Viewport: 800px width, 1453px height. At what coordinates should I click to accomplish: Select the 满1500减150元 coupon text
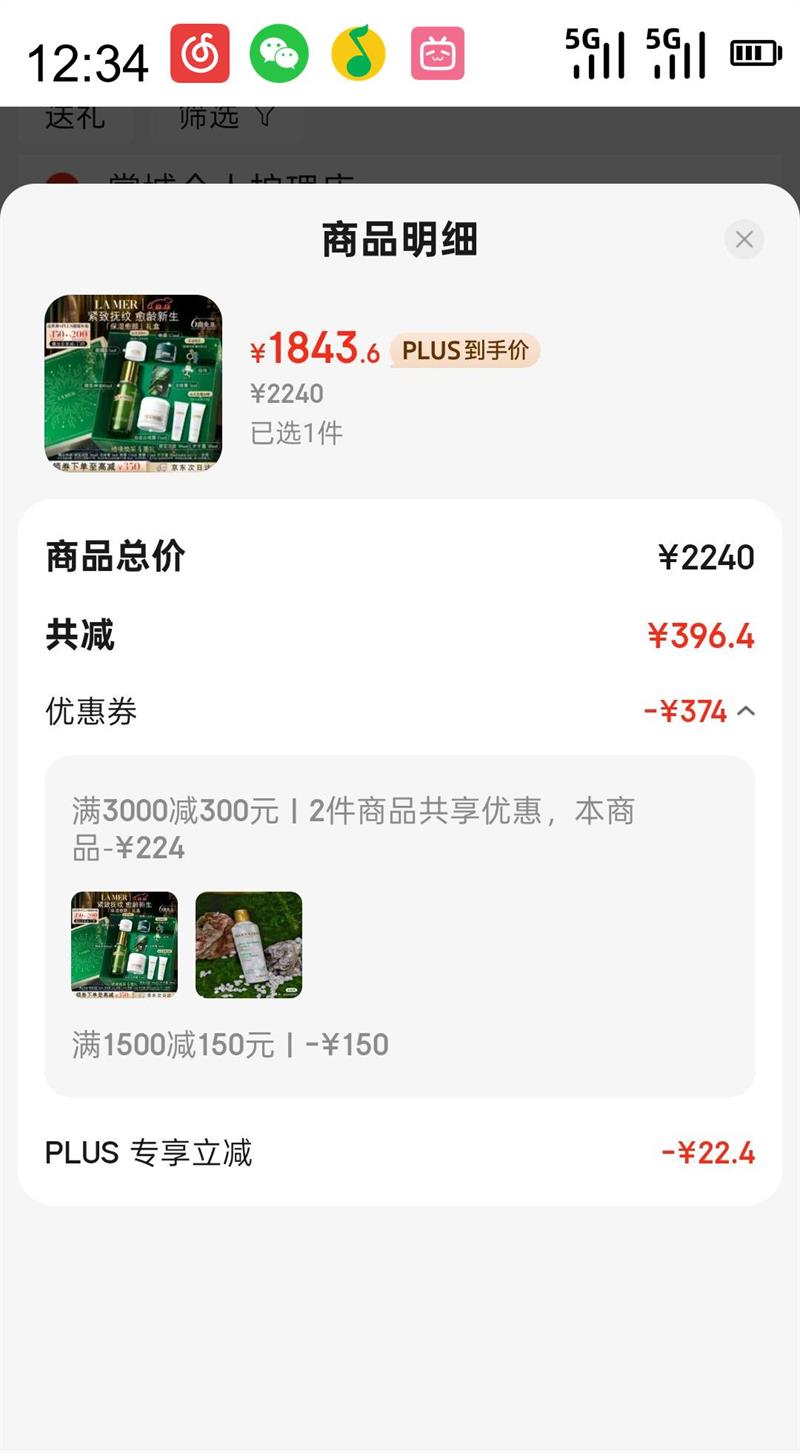pos(230,1044)
